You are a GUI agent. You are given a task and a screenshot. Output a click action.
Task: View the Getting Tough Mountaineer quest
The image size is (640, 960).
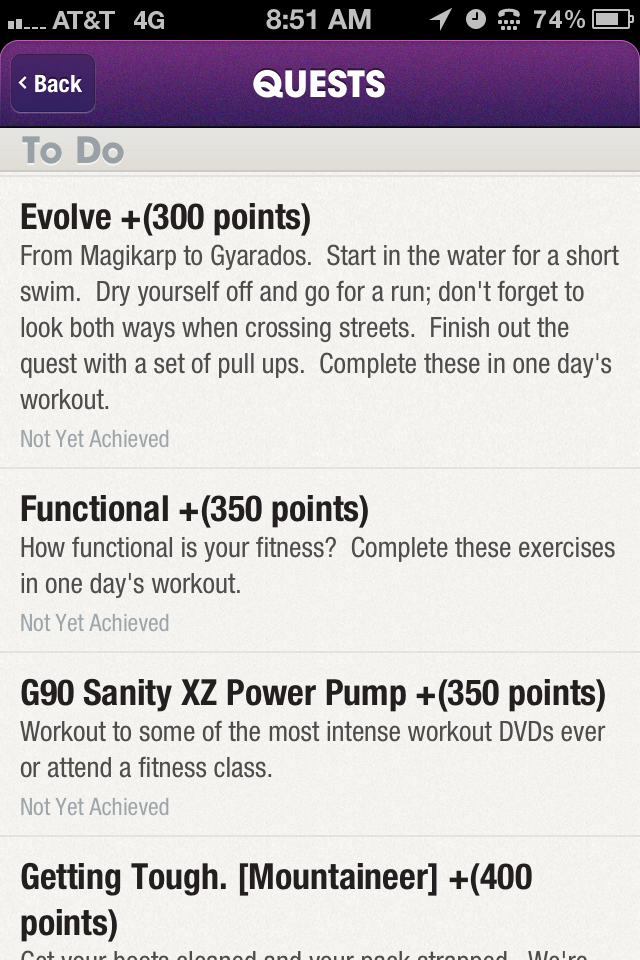(x=320, y=898)
